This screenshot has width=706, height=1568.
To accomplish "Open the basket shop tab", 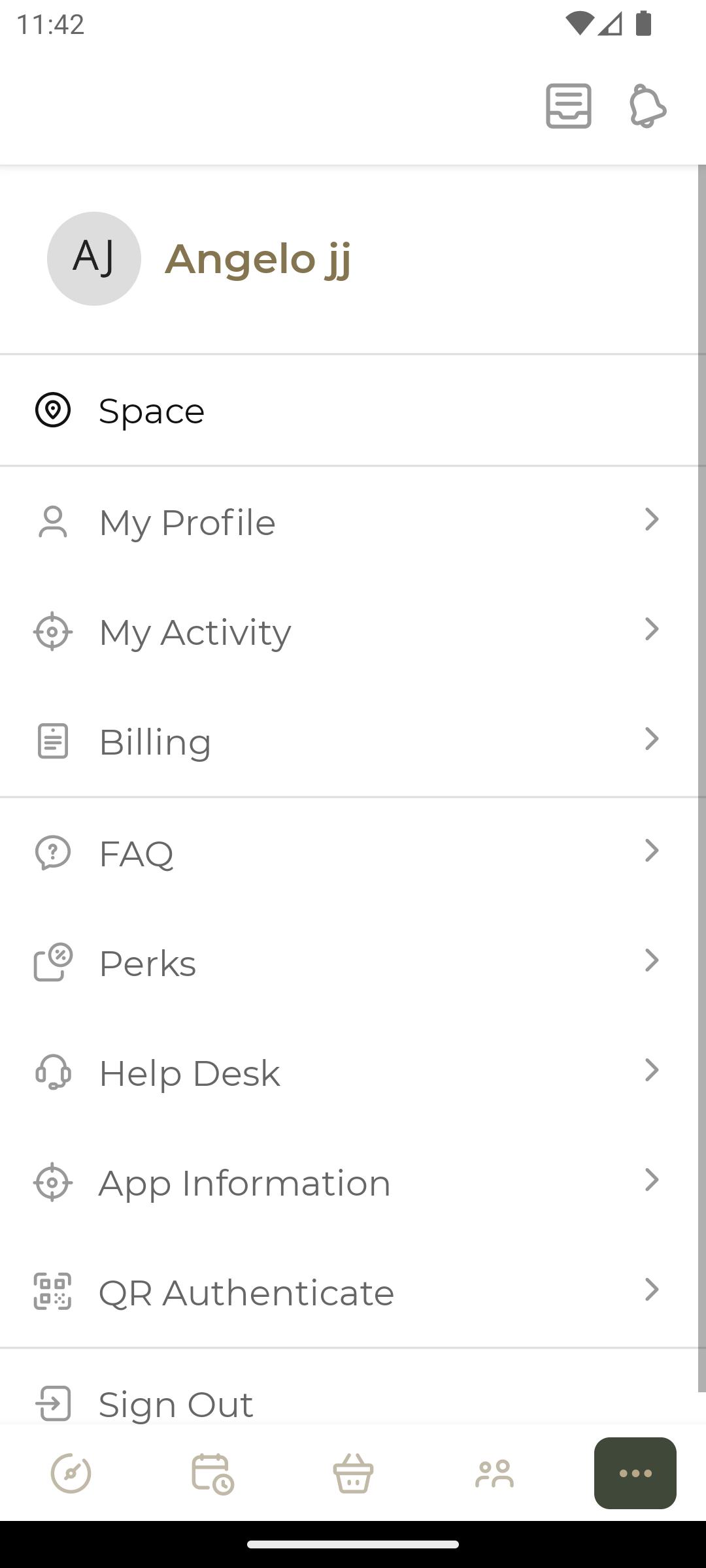I will point(353,1473).
